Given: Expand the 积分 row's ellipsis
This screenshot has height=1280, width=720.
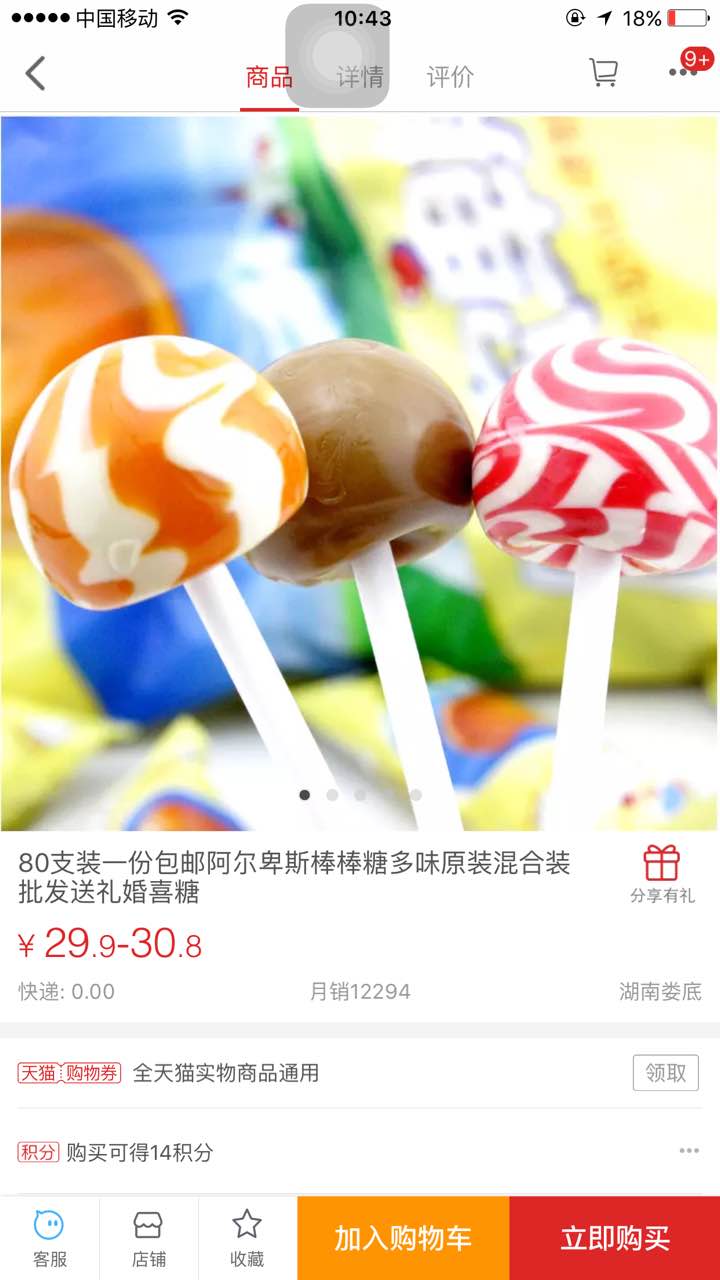Looking at the screenshot, I should coord(689,1151).
